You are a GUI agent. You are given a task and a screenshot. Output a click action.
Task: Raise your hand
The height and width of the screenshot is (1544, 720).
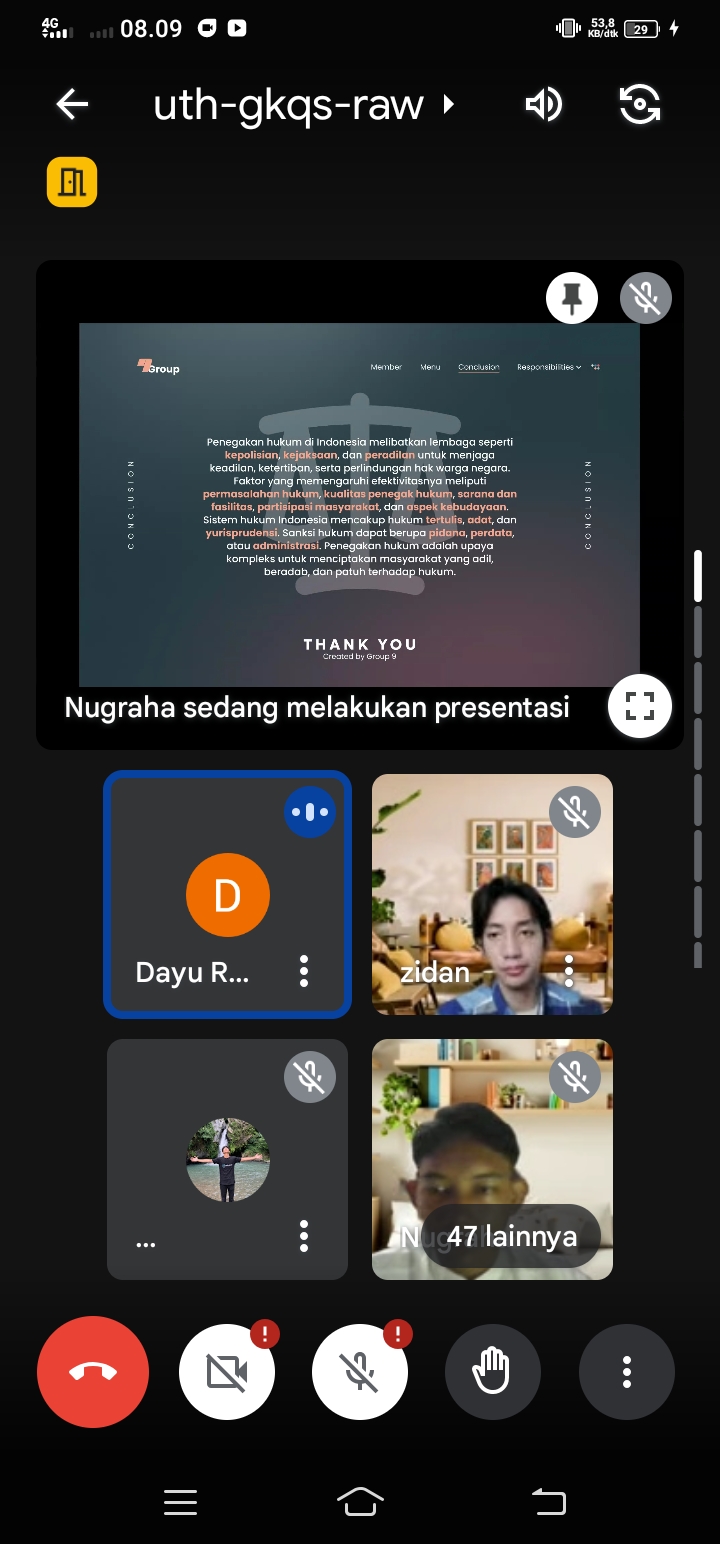[493, 1372]
